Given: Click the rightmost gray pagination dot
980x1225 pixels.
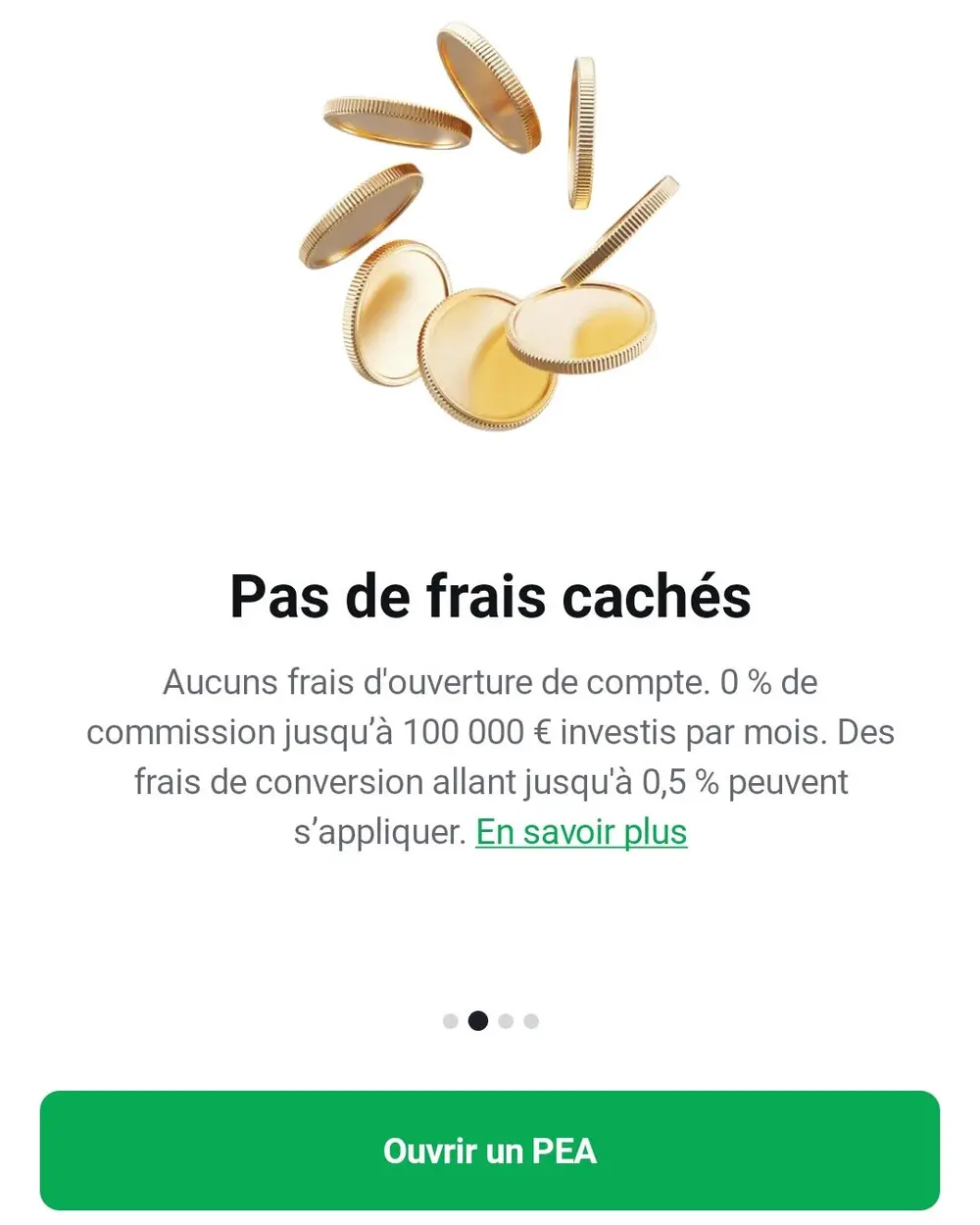Looking at the screenshot, I should (532, 1020).
